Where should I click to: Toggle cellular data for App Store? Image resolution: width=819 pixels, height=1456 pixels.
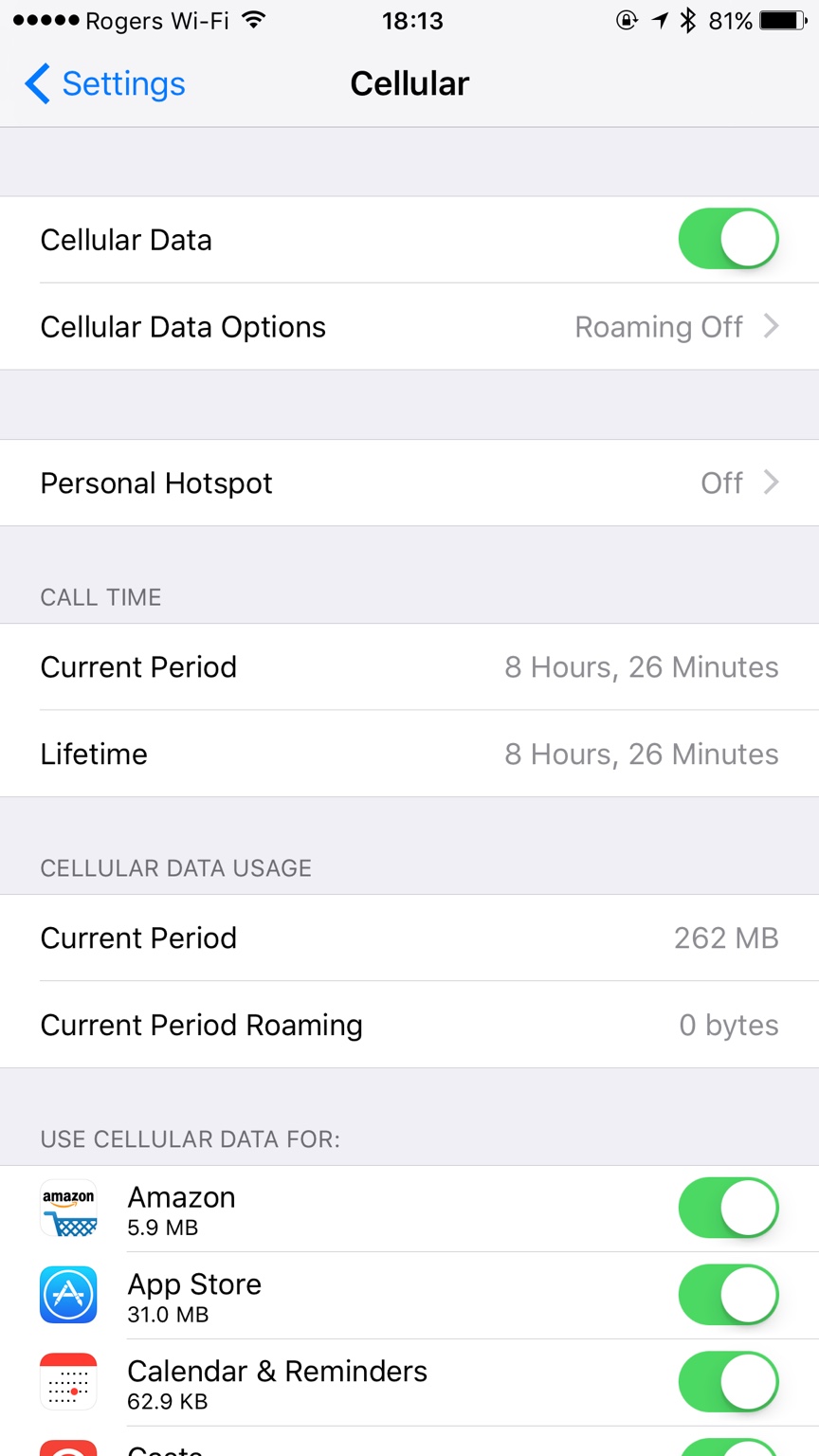[x=728, y=1295]
